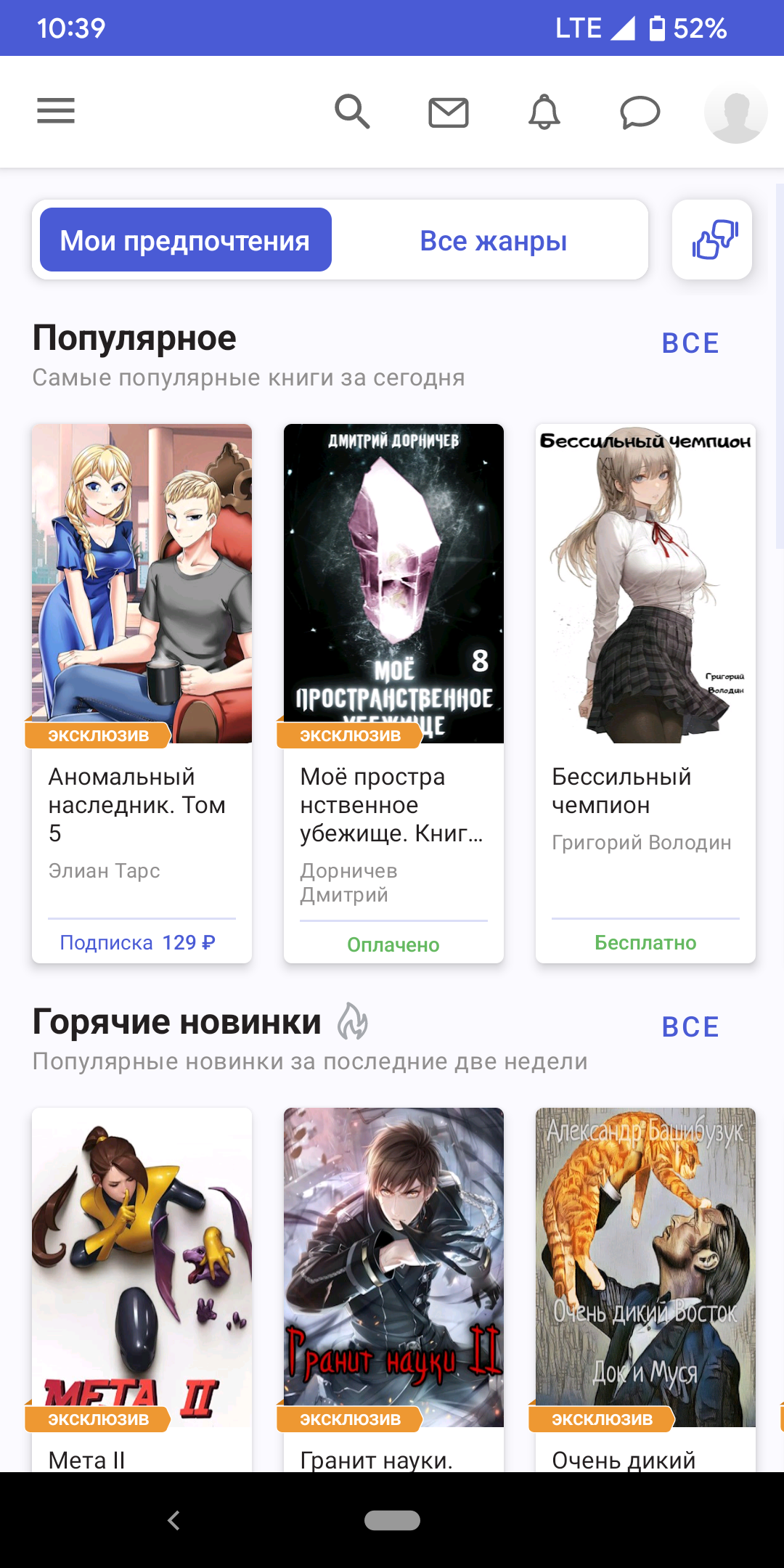Switch to the Все жанры tab
The width and height of the screenshot is (784, 1568).
point(493,240)
